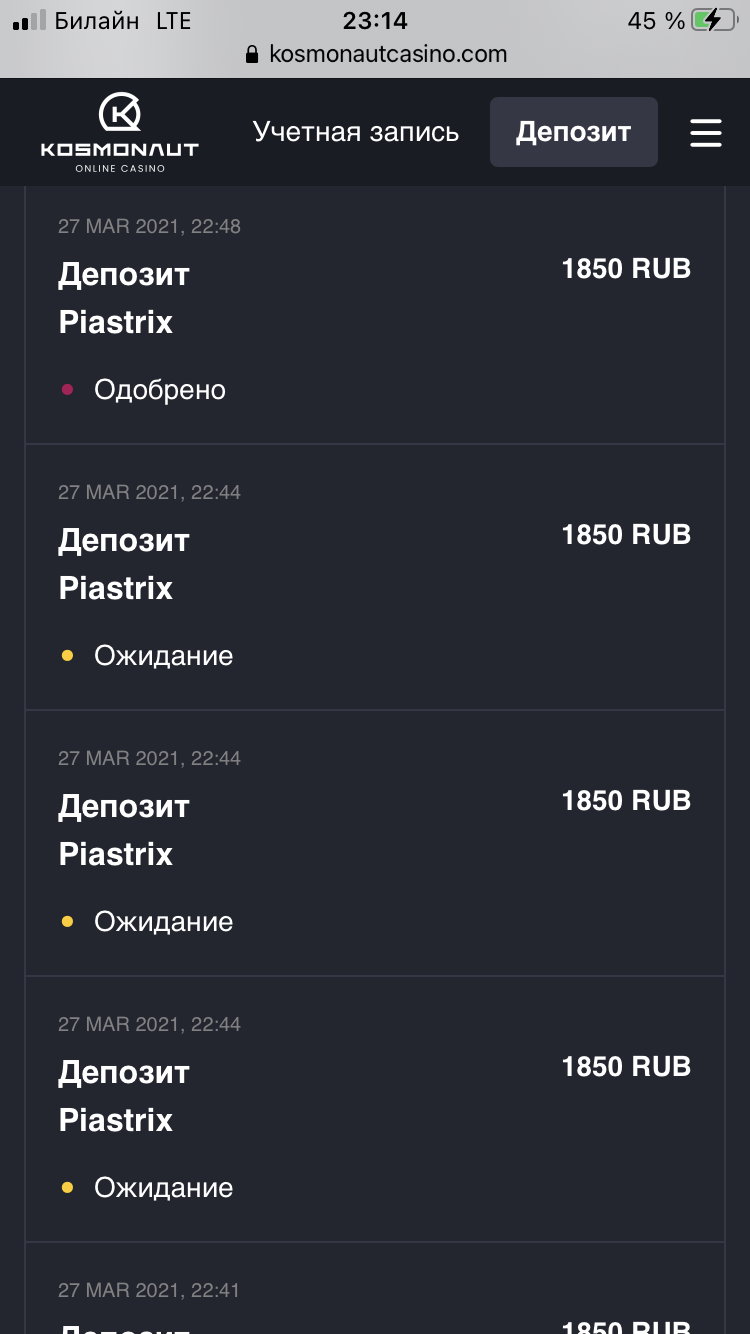Tap the Депозит button in header

(574, 132)
